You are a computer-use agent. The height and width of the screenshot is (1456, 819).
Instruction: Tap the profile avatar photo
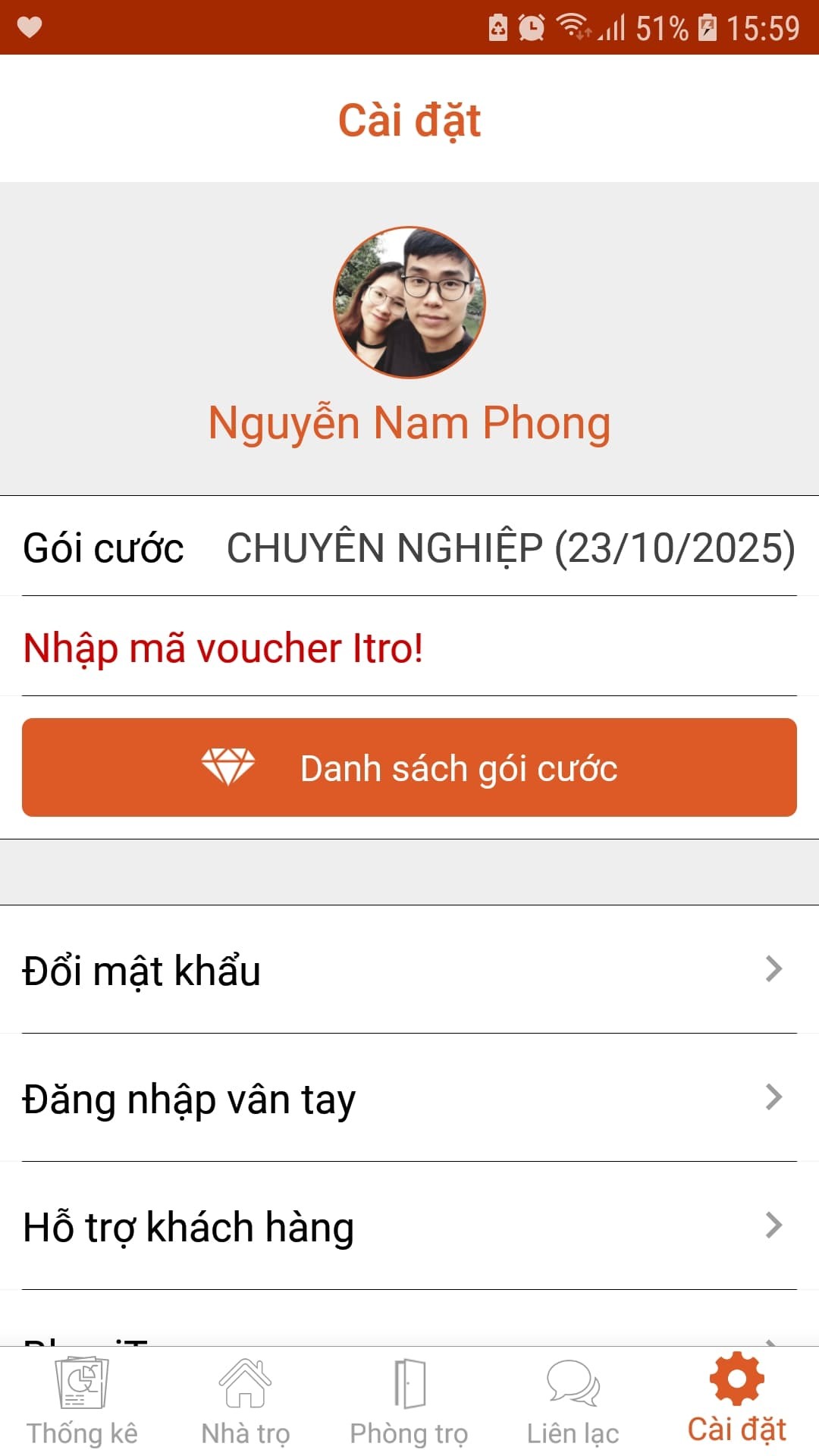click(x=409, y=302)
